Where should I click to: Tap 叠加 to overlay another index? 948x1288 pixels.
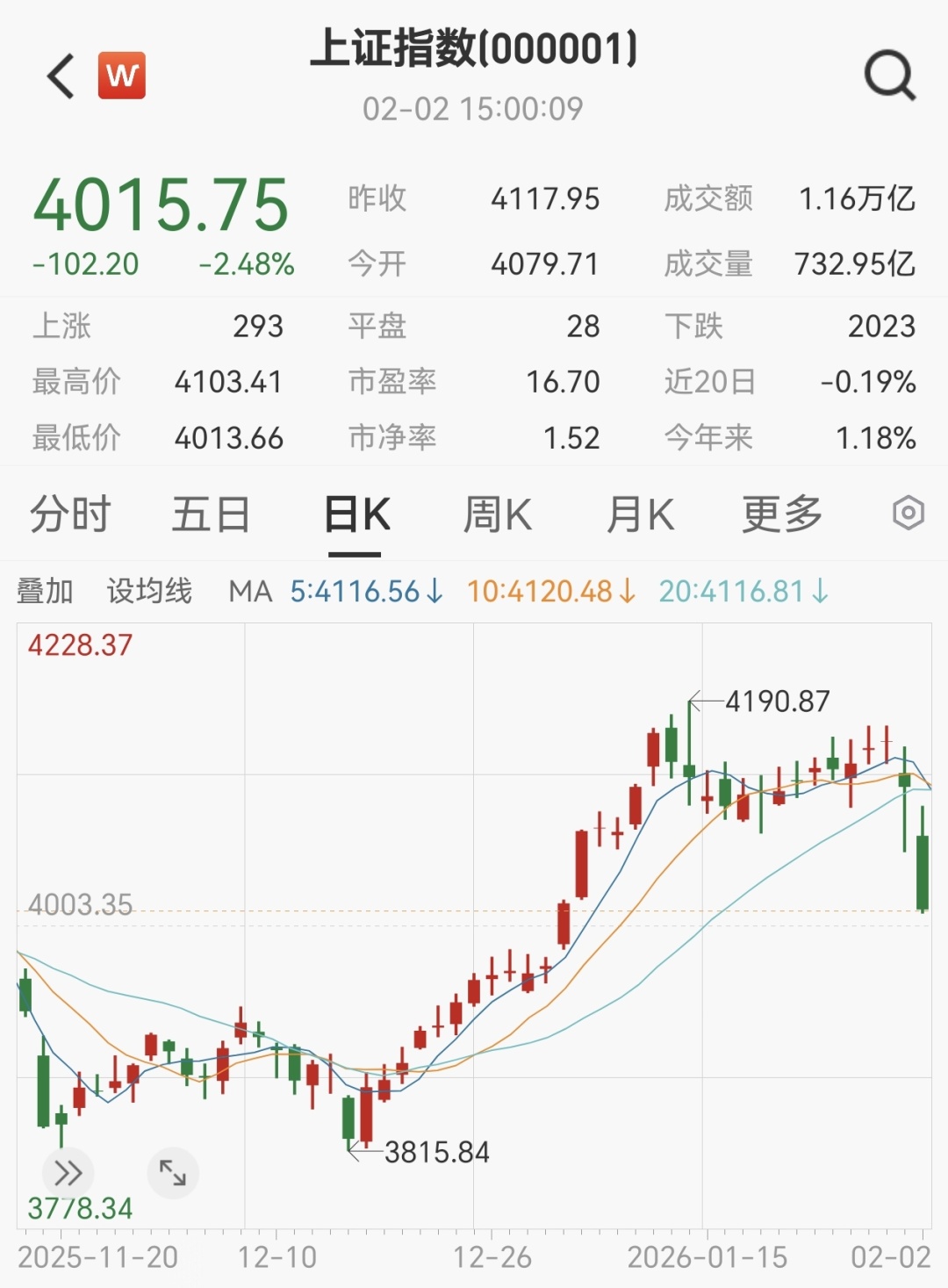(x=45, y=592)
